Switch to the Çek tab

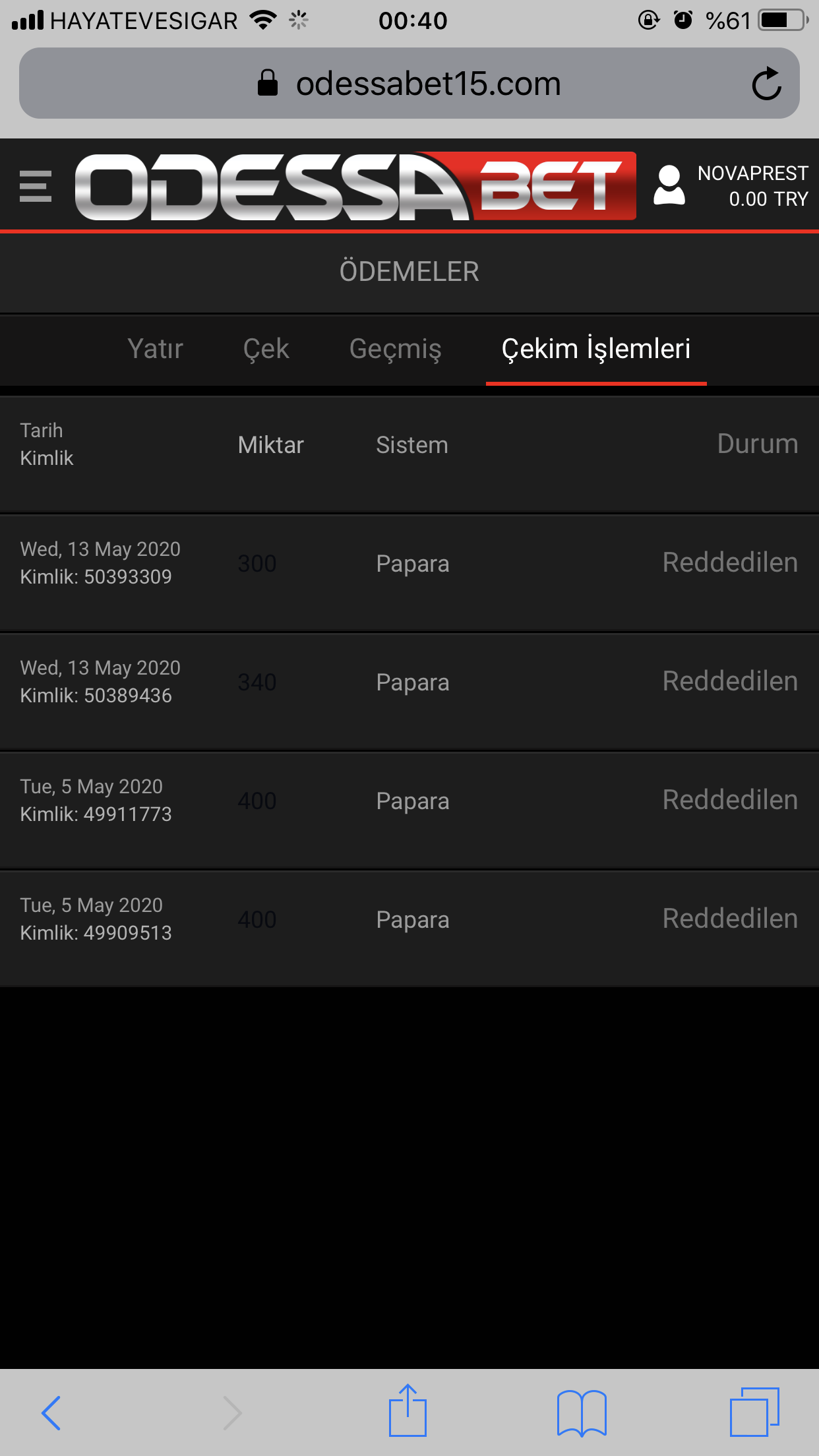pos(266,349)
